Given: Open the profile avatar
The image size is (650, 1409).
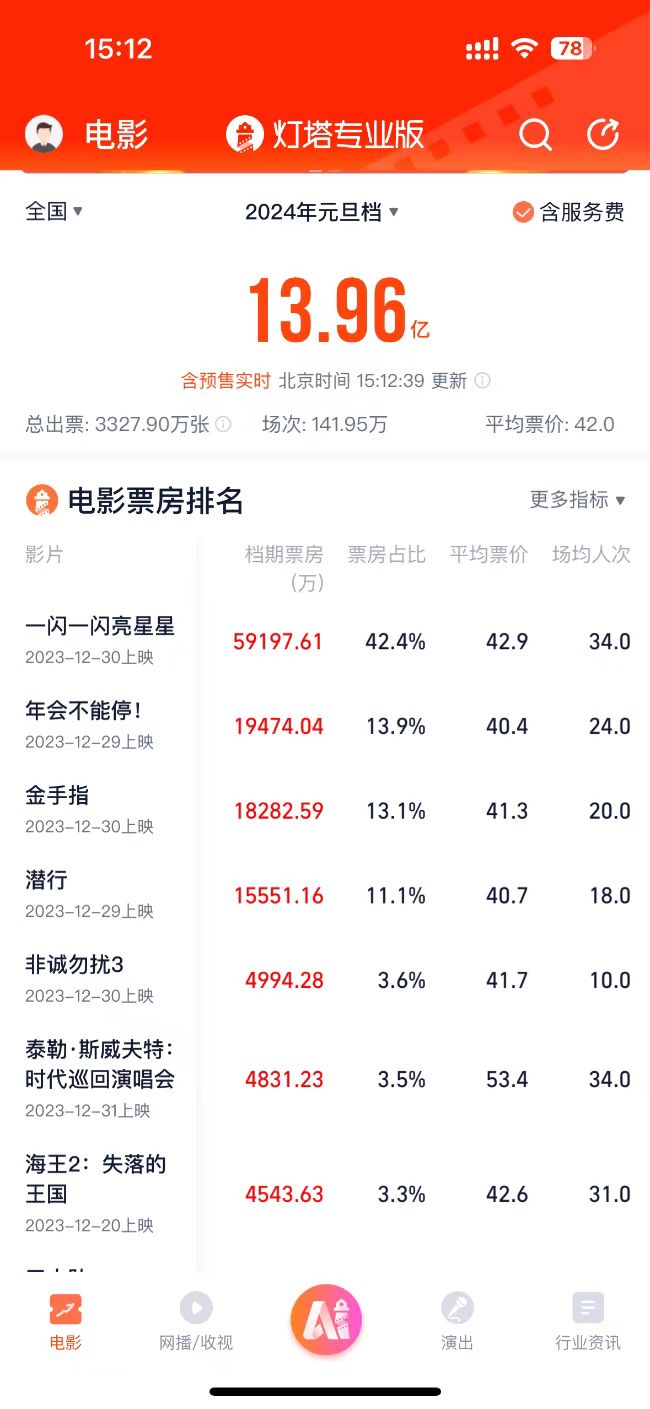Looking at the screenshot, I should 43,134.
